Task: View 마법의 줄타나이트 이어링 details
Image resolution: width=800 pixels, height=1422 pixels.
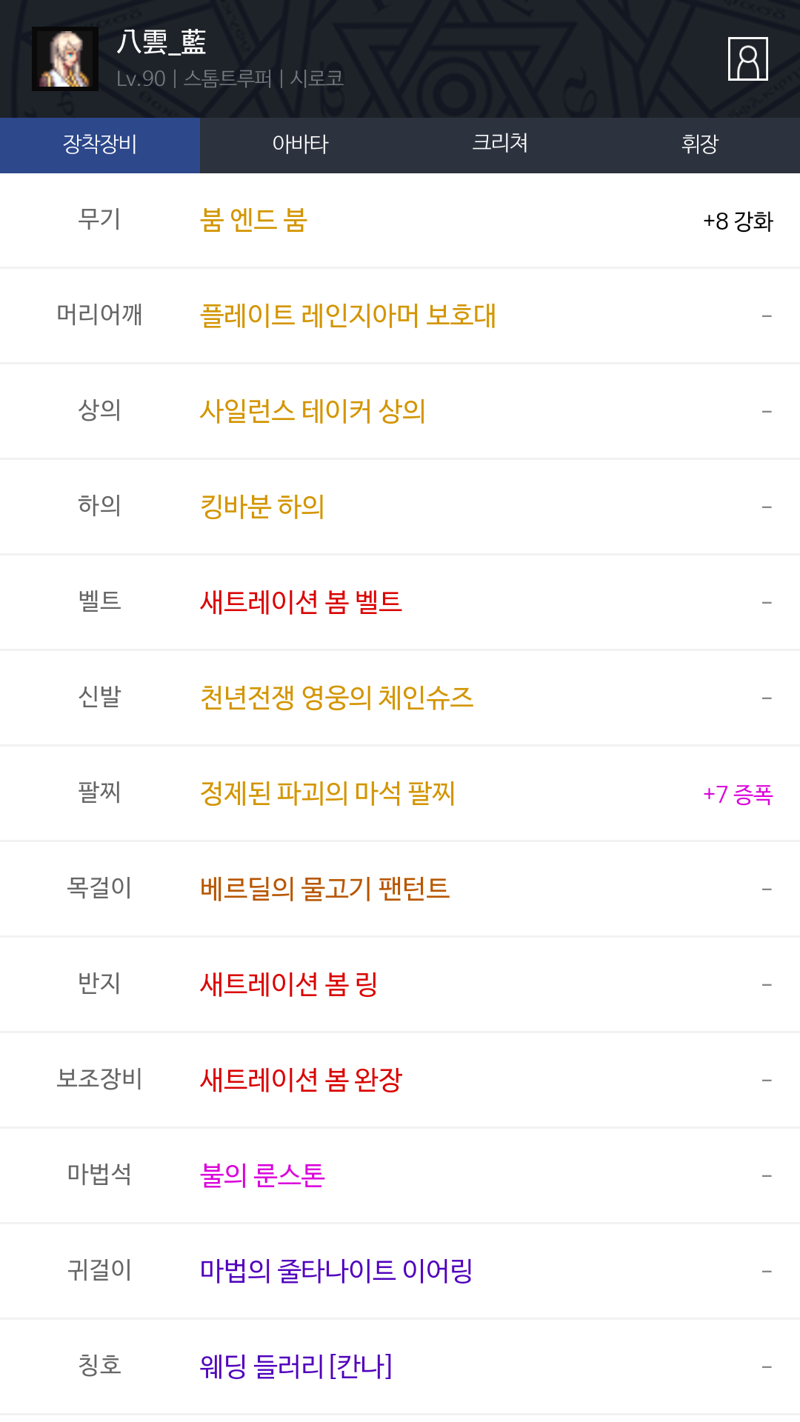Action: (x=336, y=1270)
